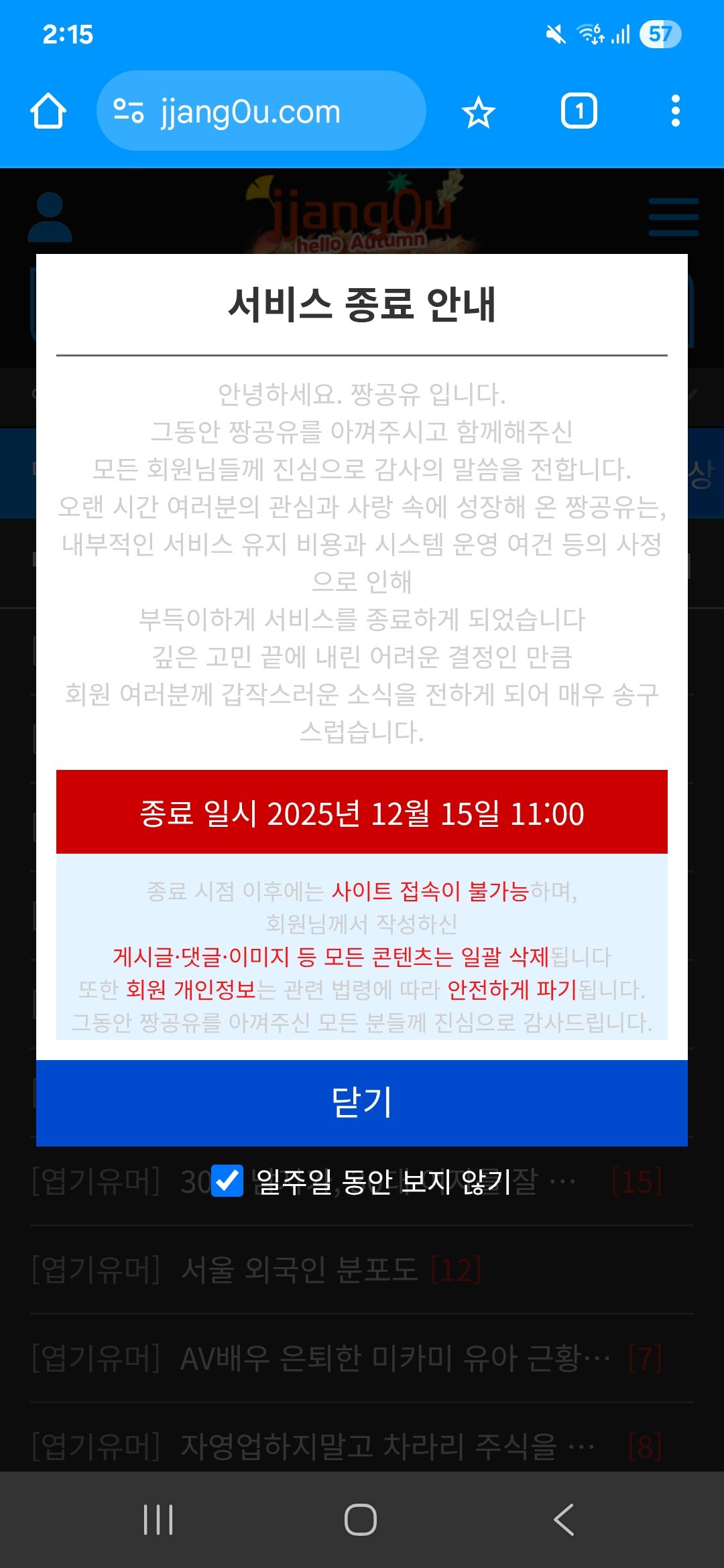Open the browser overflow menu
724x1568 pixels.
[x=675, y=111]
